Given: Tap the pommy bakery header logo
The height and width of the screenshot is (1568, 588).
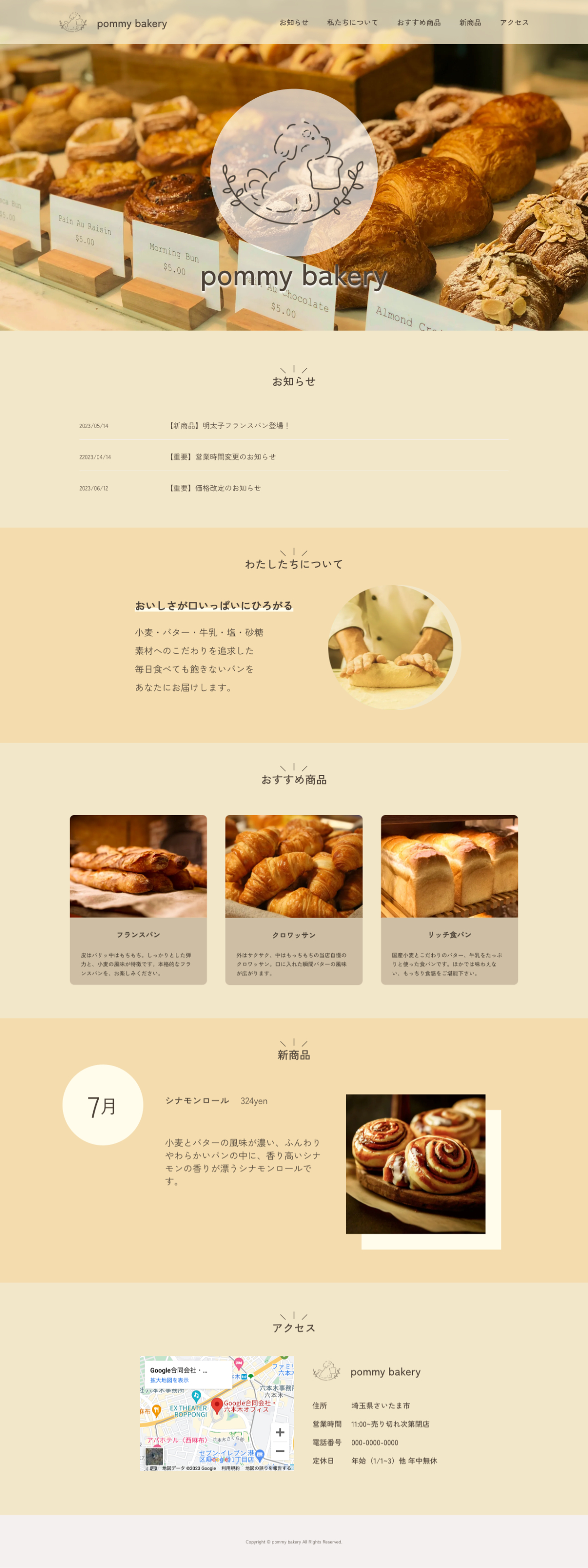Looking at the screenshot, I should 113,23.
